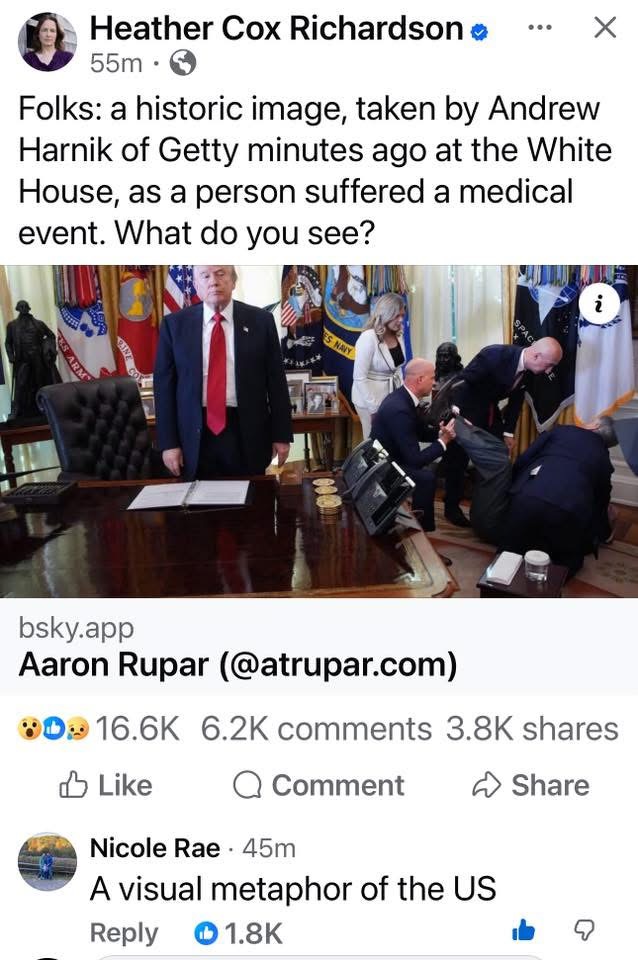The width and height of the screenshot is (638, 960).
Task: Open the post's three-dot options menu
Action: pos(539,28)
